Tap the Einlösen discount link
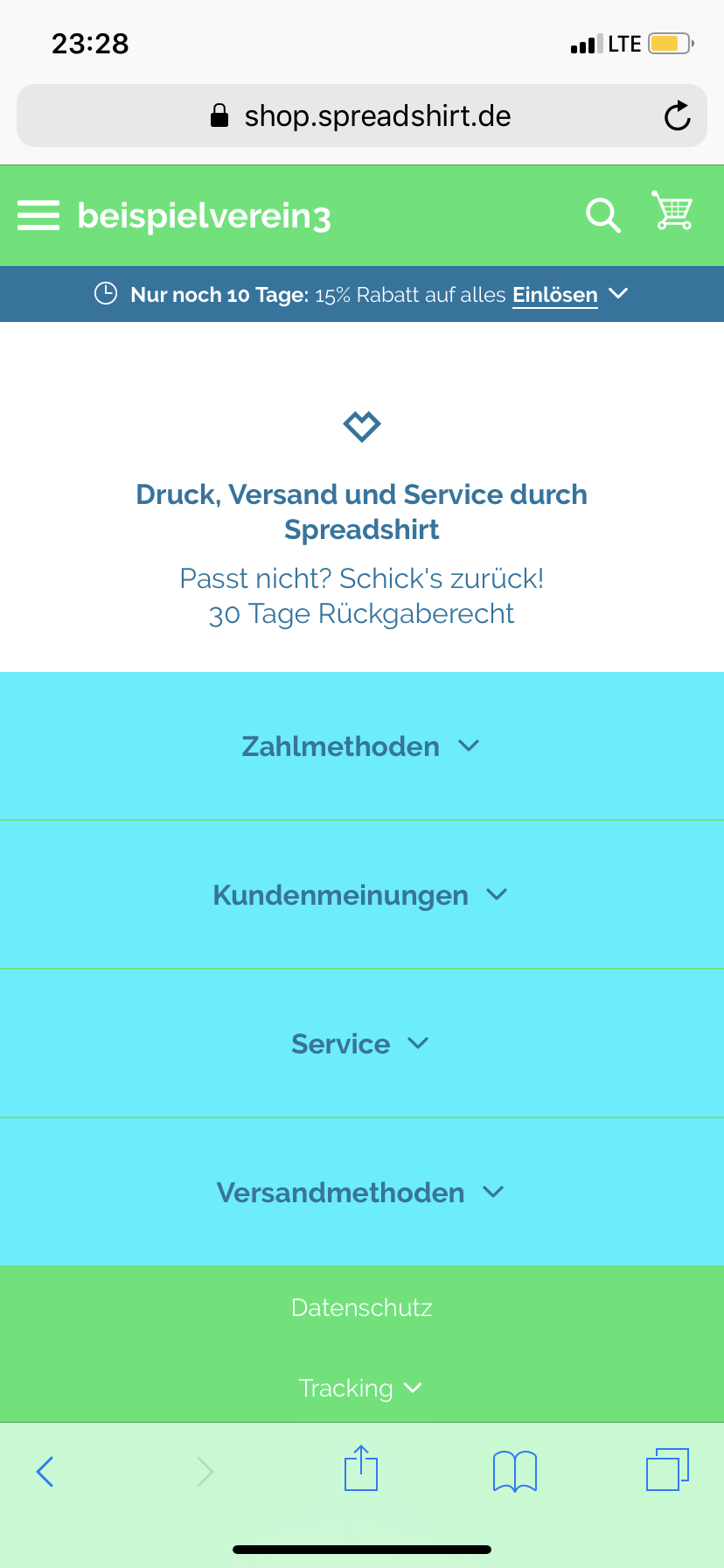This screenshot has height=1568, width=724. pyautogui.click(x=555, y=295)
